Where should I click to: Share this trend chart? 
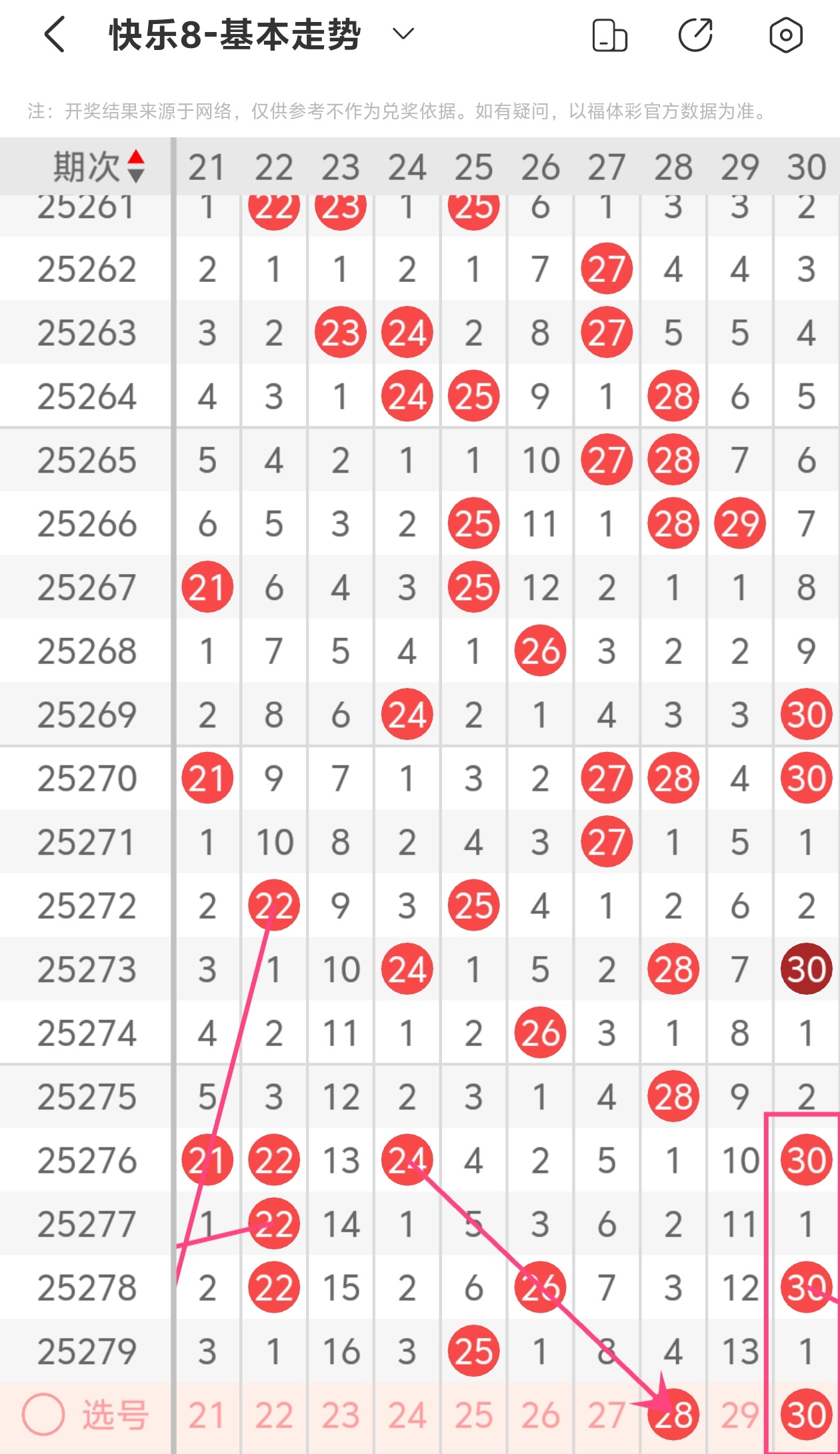[695, 35]
